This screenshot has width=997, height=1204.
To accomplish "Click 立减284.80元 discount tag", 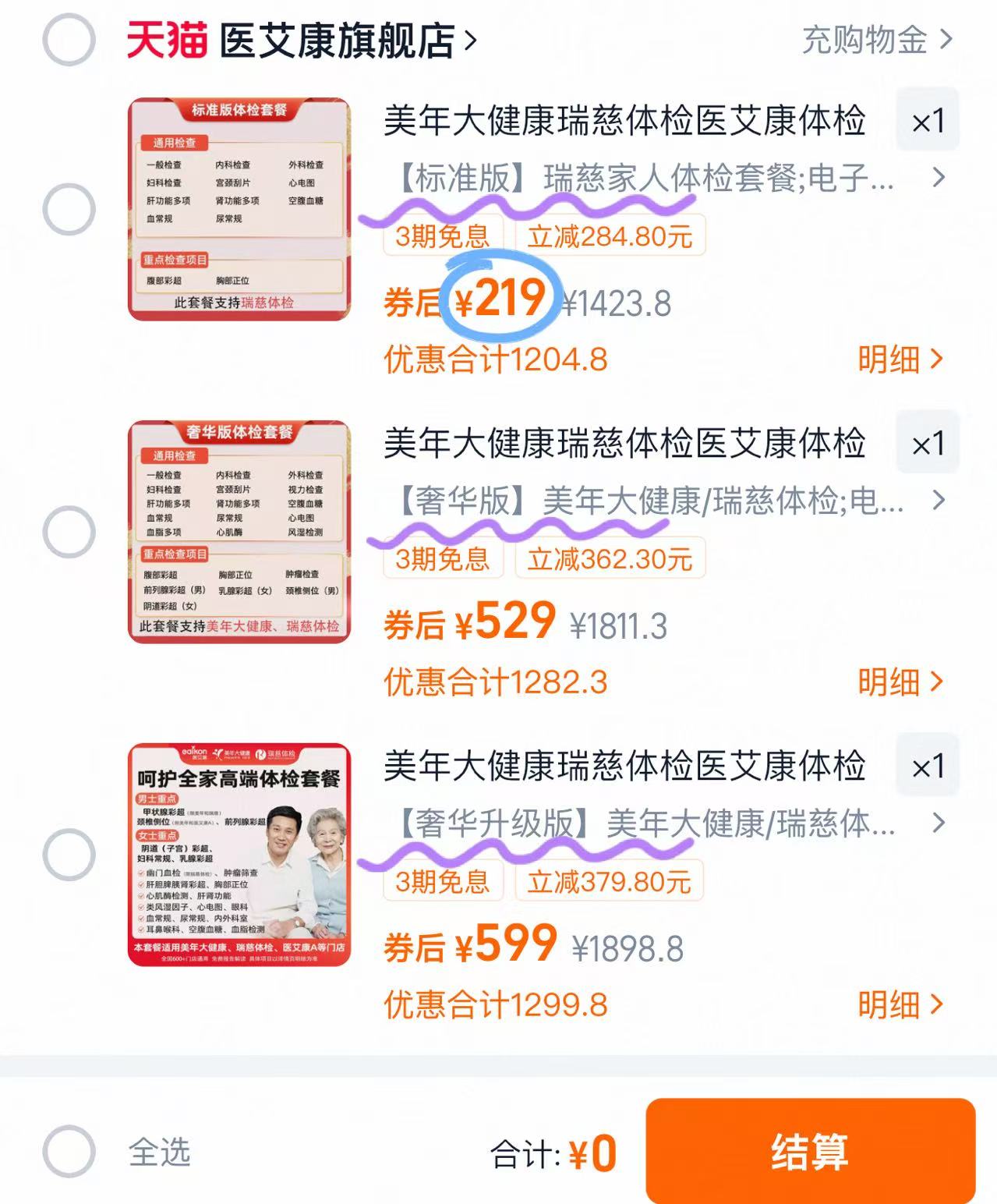I will [611, 235].
